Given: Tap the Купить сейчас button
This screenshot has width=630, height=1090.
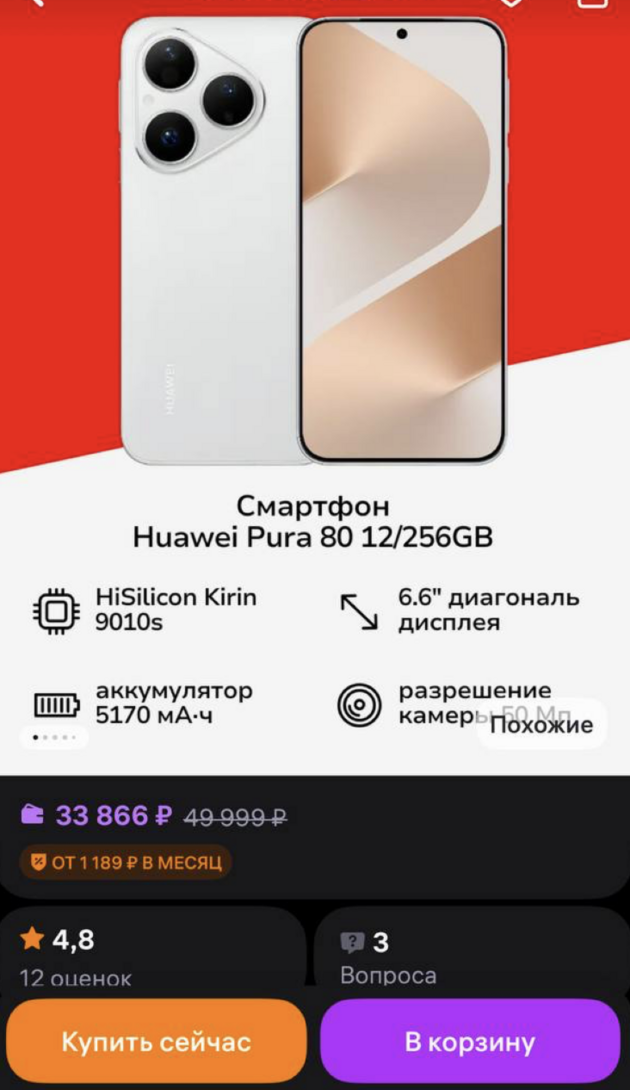Looking at the screenshot, I should [x=155, y=1042].
